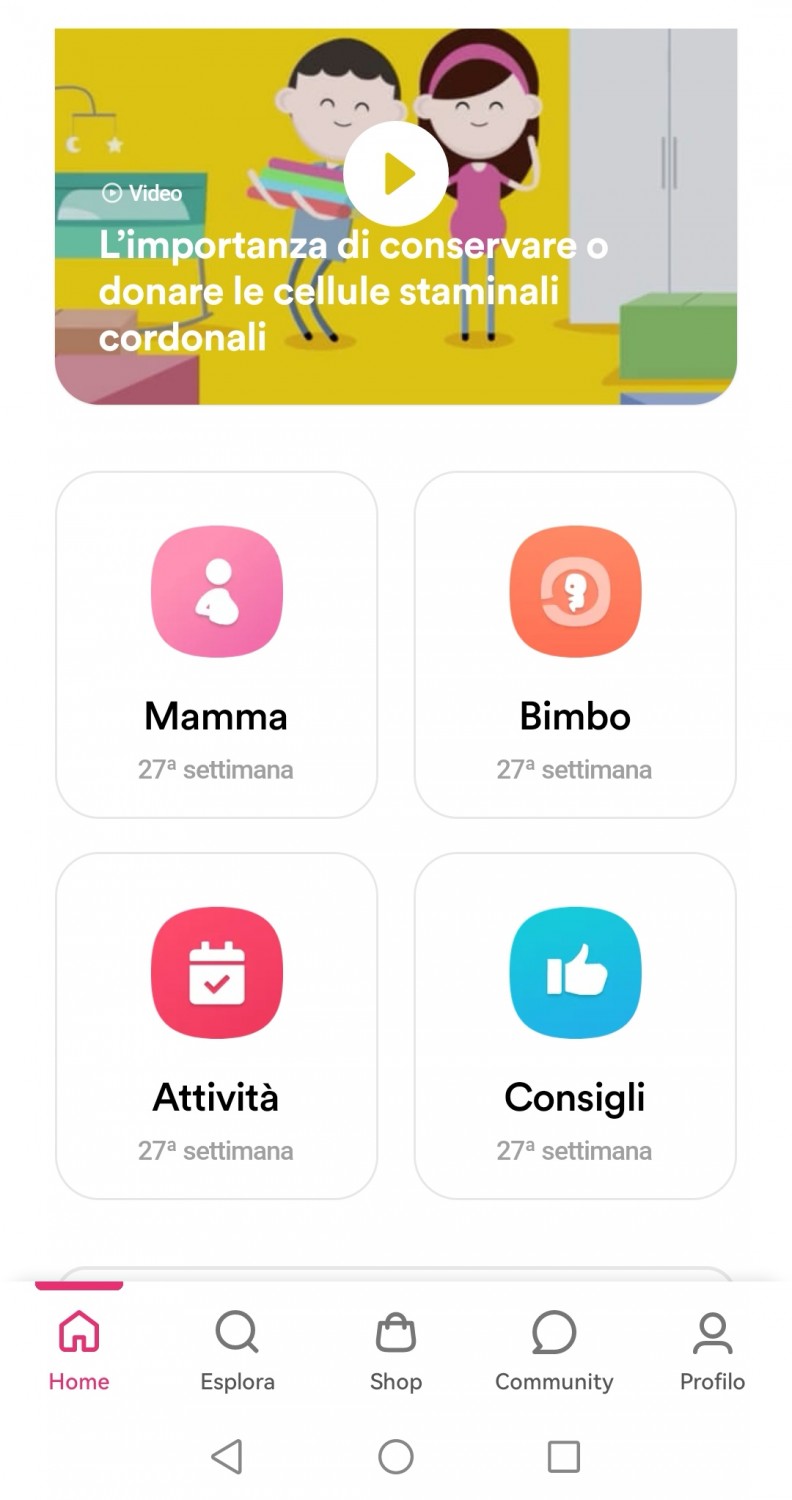Play the cord stem cells video
The width and height of the screenshot is (792, 1500).
[395, 174]
